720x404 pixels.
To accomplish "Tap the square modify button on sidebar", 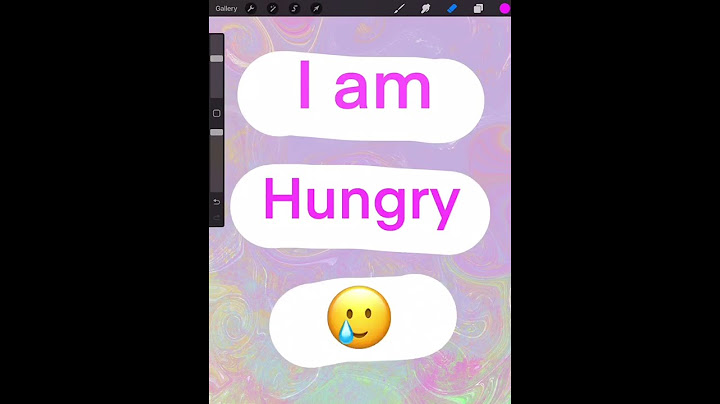I will click(216, 113).
